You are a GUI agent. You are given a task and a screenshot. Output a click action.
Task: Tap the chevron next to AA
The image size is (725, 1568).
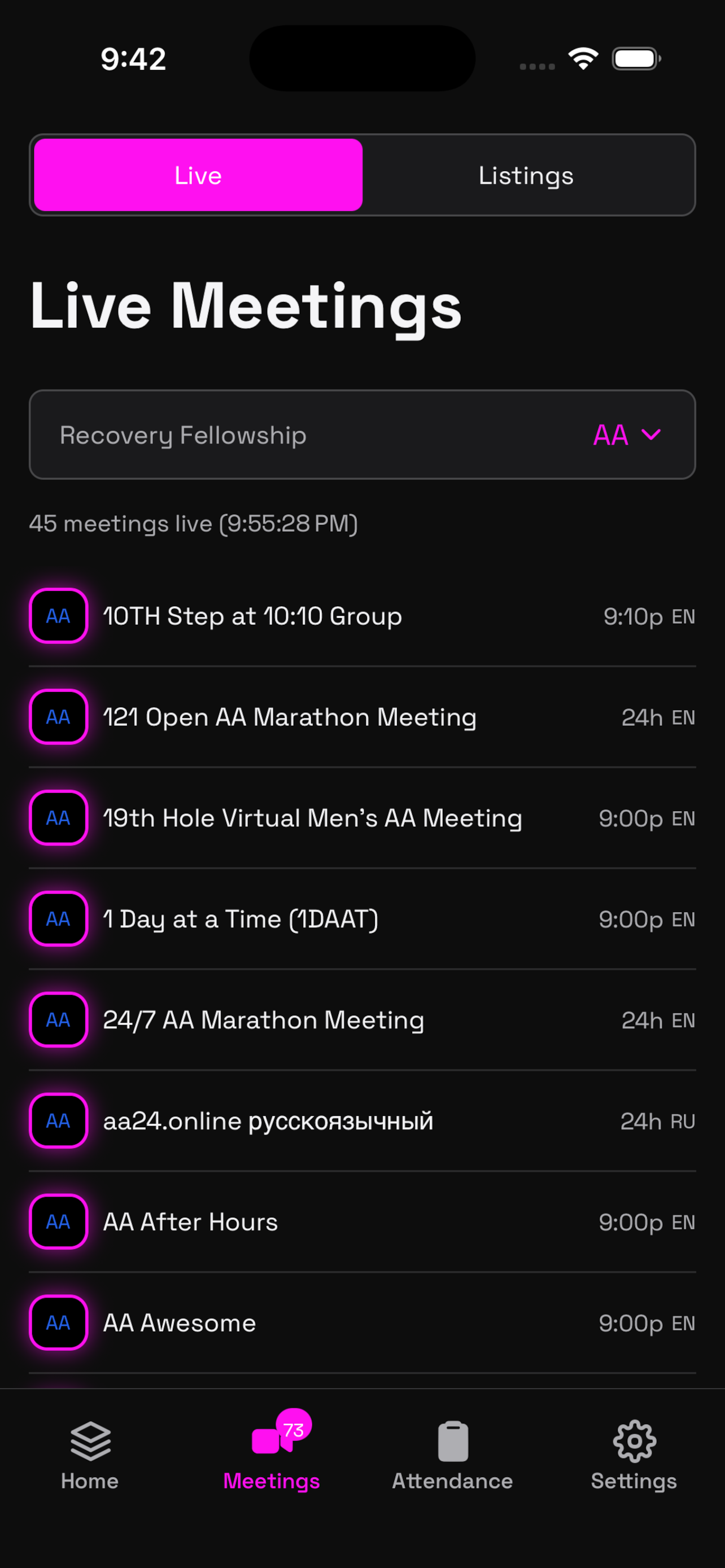point(652,435)
